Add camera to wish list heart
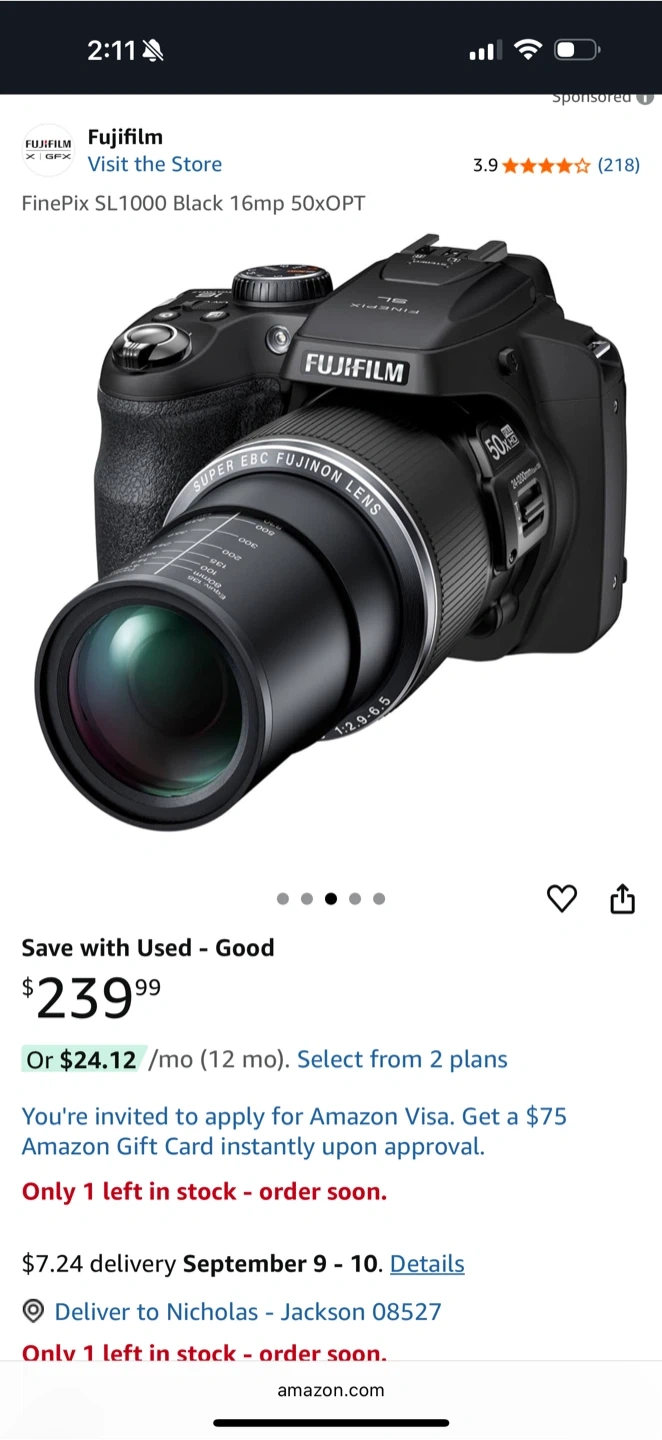Image resolution: width=662 pixels, height=1440 pixels. 562,899
